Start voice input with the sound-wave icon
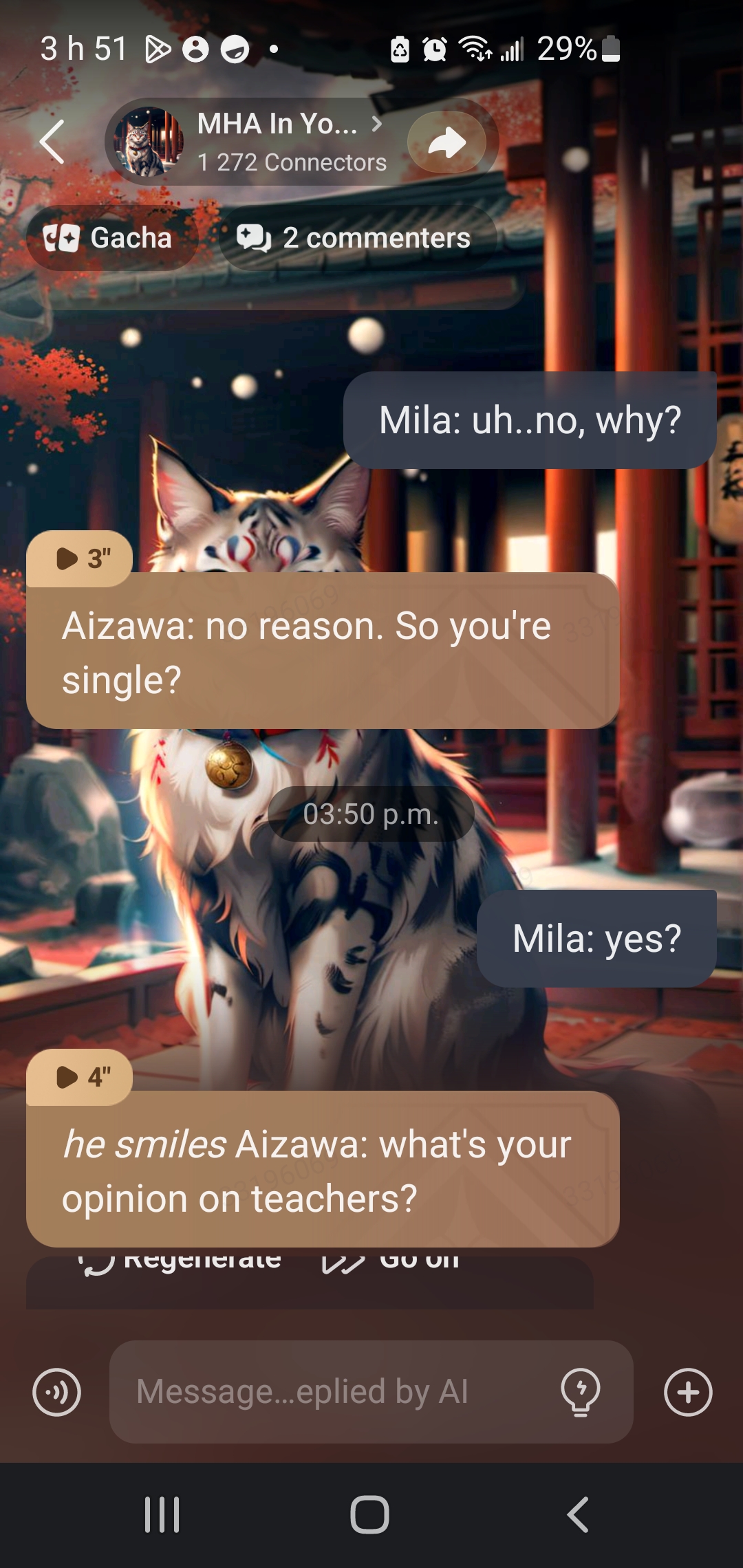The width and height of the screenshot is (743, 1568). 56,1392
